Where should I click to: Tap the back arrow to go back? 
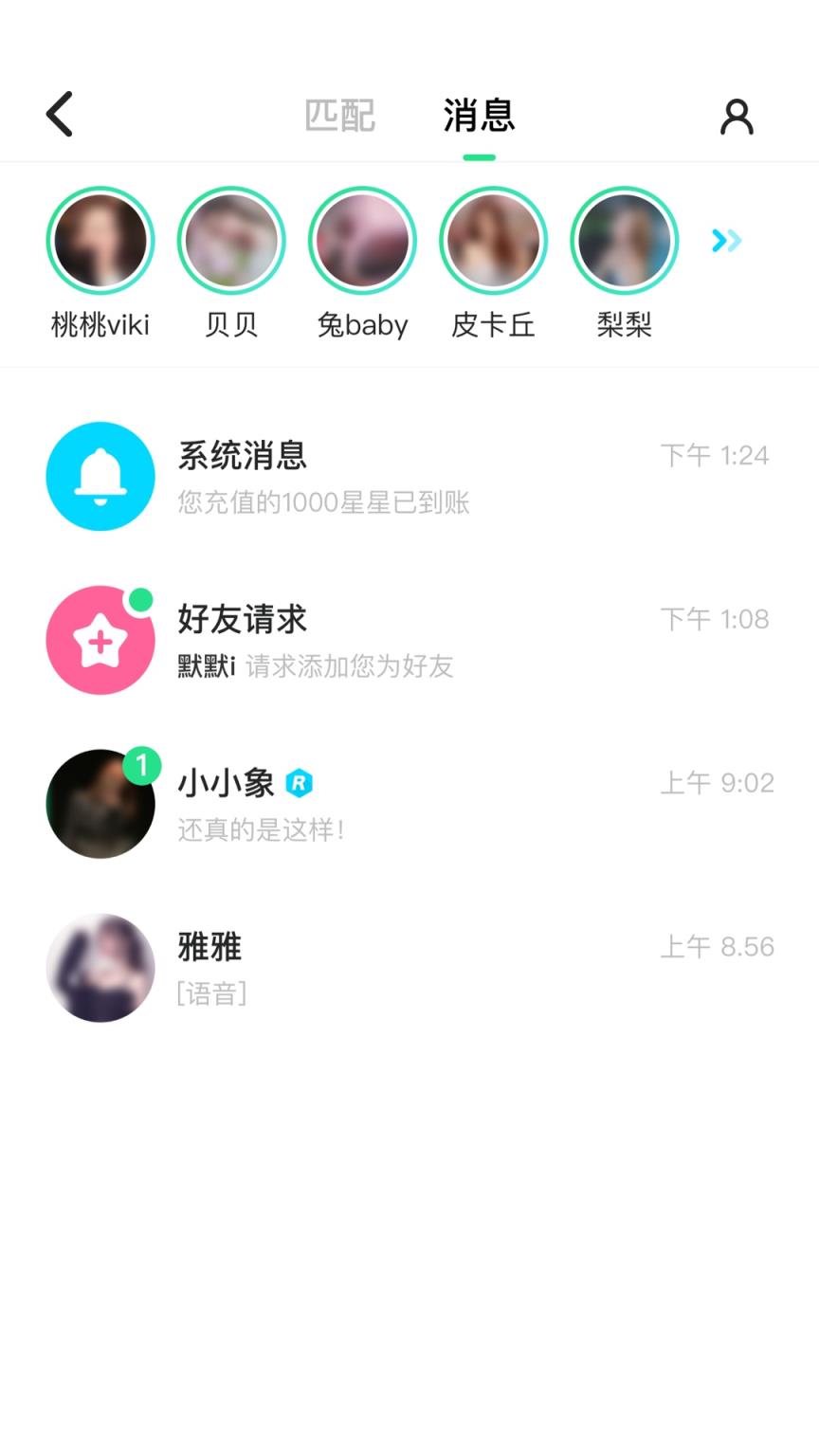59,113
